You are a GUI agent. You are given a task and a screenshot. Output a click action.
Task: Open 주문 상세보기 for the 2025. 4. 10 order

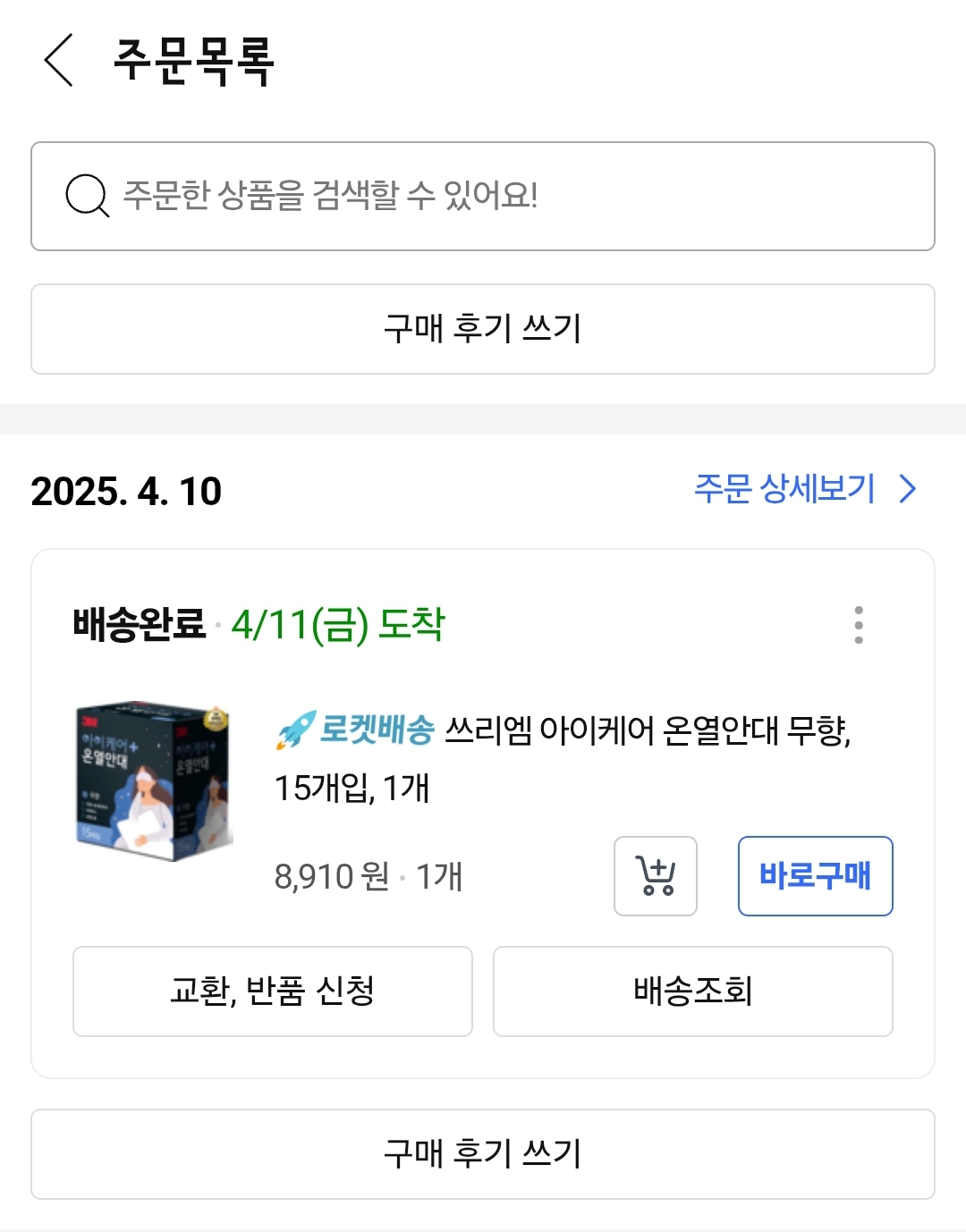[805, 489]
